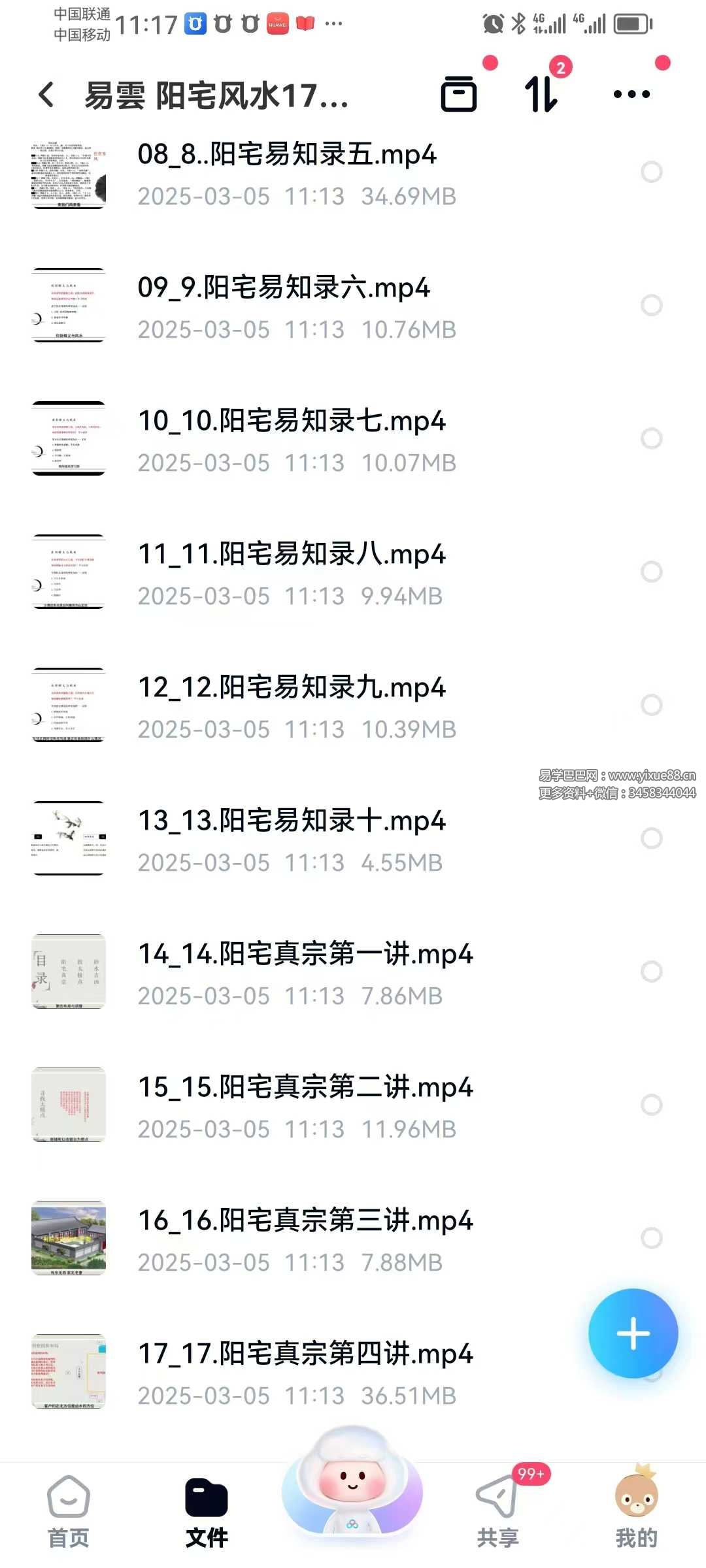Select the circle for 13_13.阳宅易知录十.mp4

coord(652,838)
